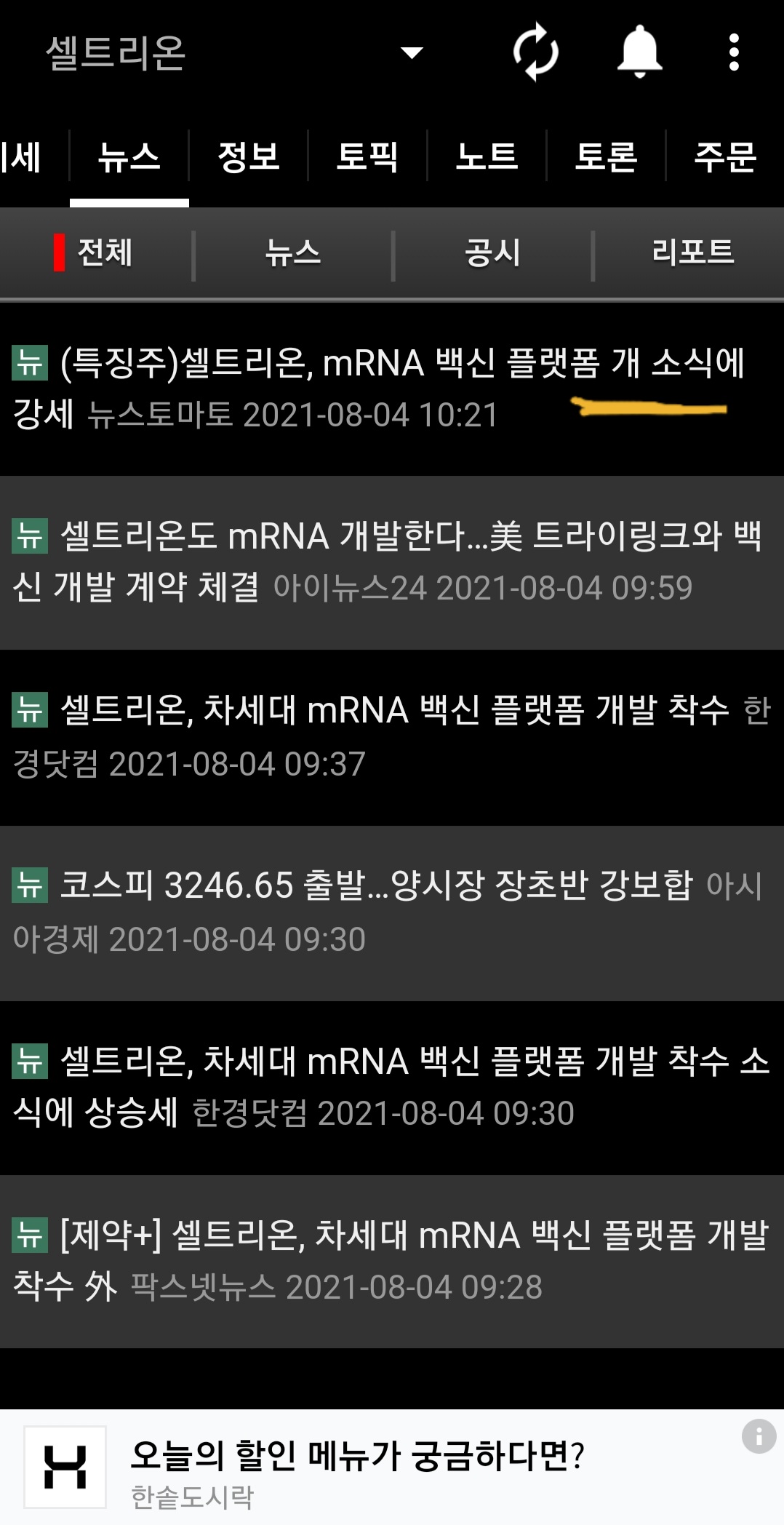Show 공시 disclosures only

pos(493,253)
